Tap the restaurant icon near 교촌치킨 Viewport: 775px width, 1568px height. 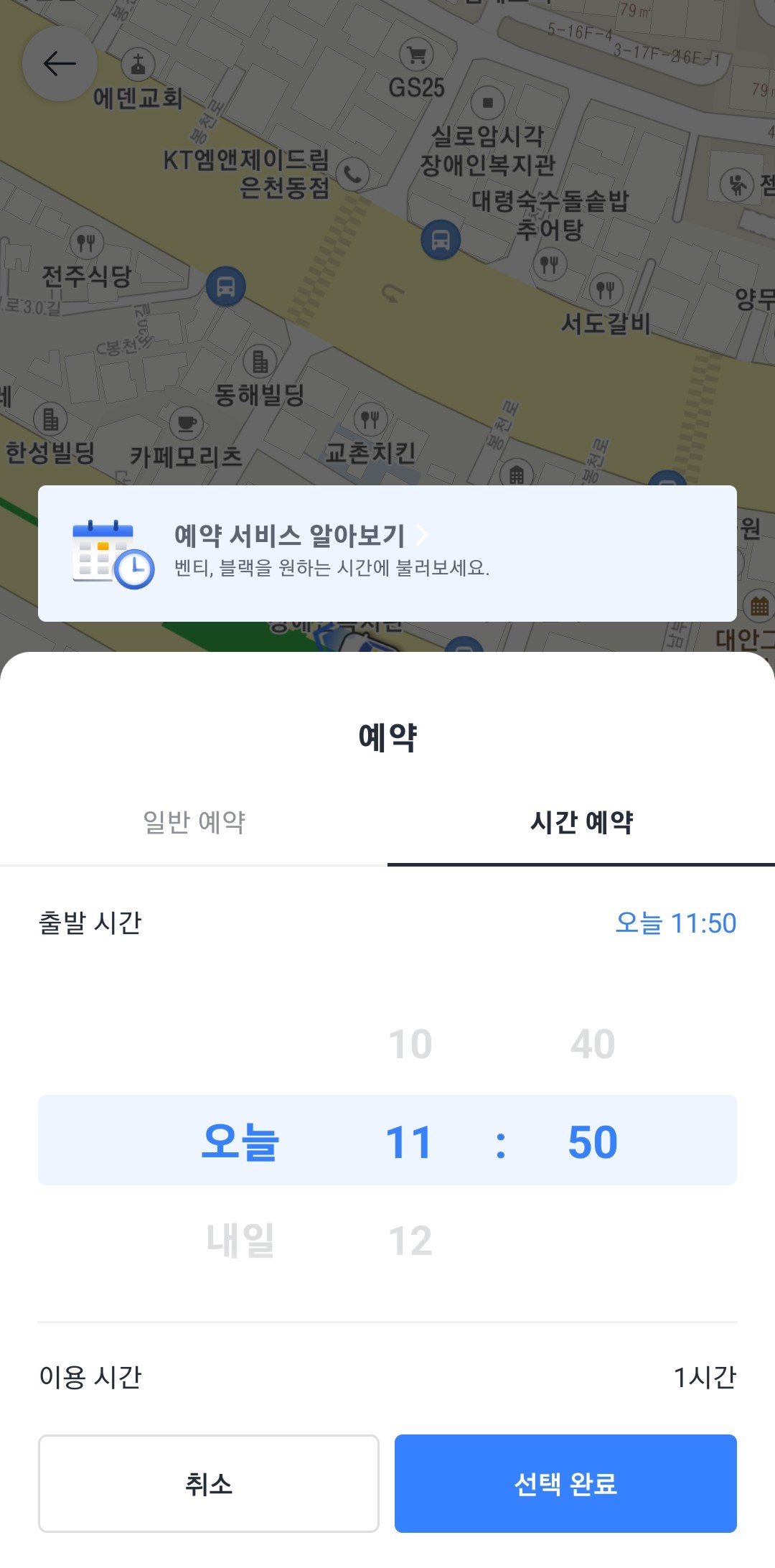coord(372,419)
